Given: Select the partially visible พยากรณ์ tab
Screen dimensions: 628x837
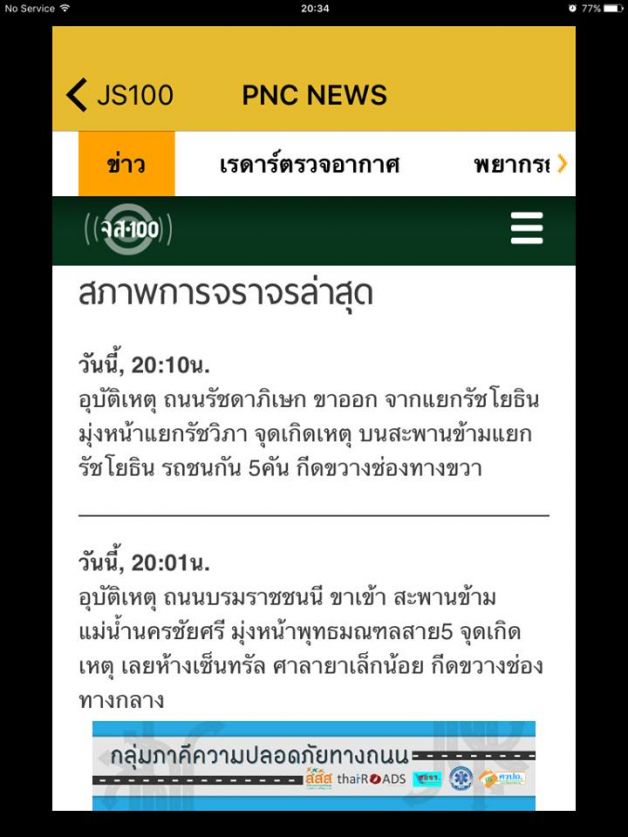Looking at the screenshot, I should click(511, 164).
